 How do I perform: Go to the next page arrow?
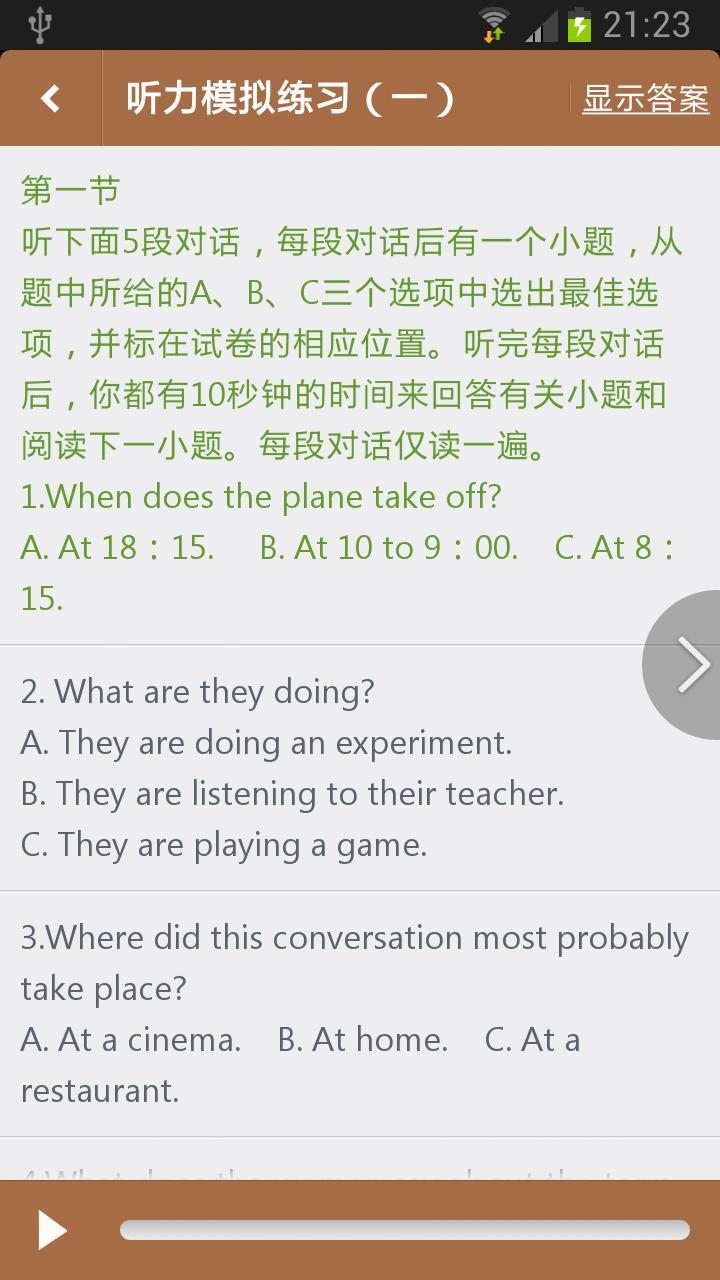coord(690,665)
